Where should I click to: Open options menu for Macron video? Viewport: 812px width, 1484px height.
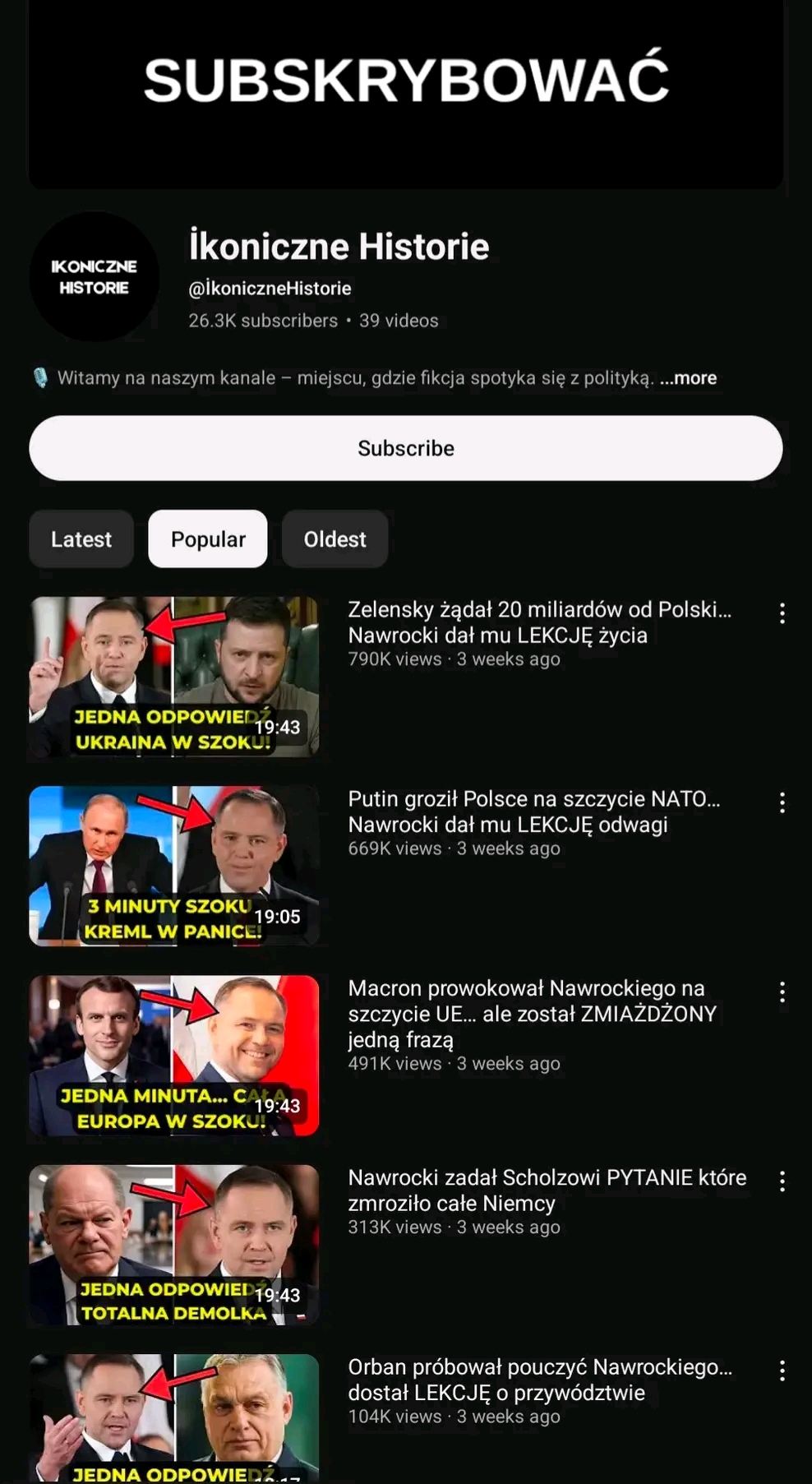[782, 992]
